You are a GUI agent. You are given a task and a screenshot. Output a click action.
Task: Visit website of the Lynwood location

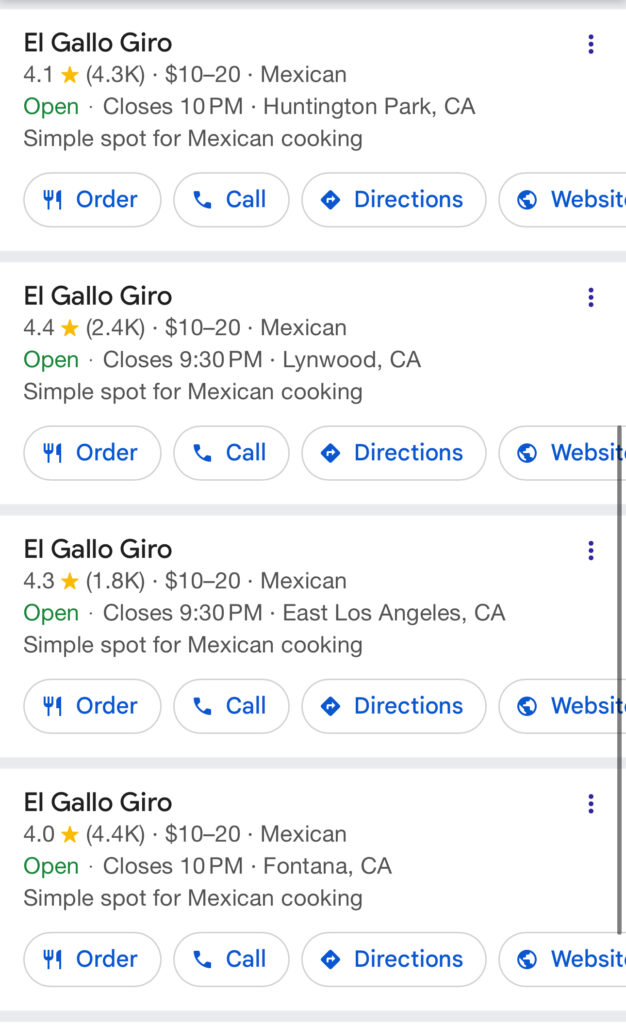(x=563, y=453)
